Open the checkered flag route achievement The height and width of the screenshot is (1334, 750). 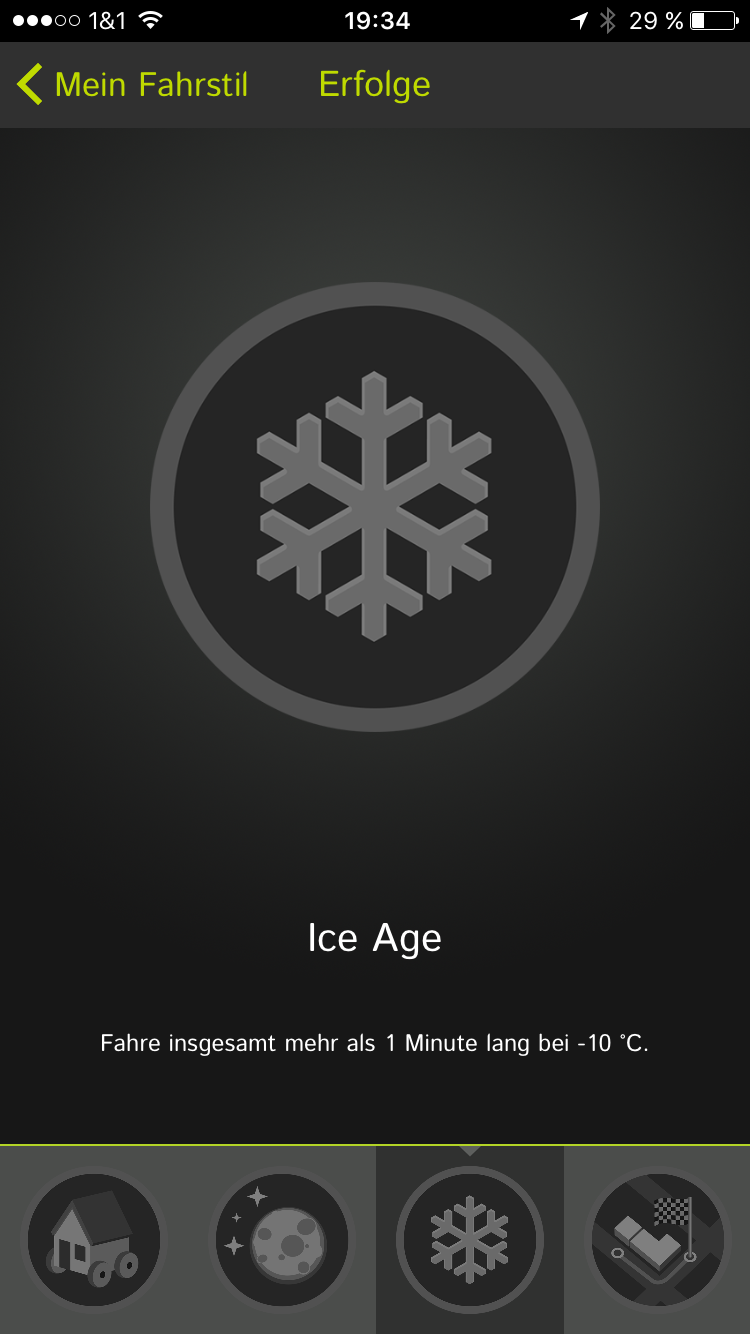658,1240
